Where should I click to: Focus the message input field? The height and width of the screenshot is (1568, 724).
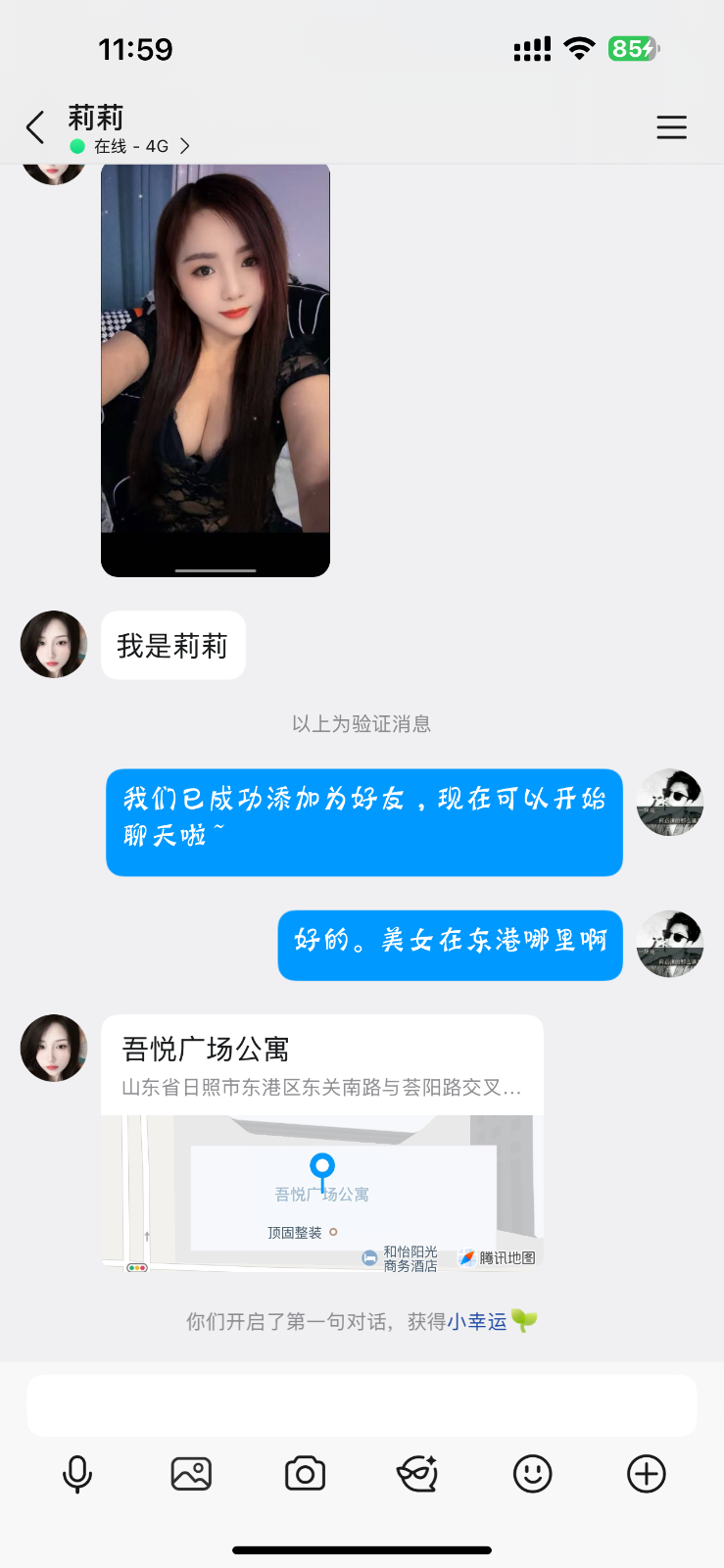coord(362,1405)
